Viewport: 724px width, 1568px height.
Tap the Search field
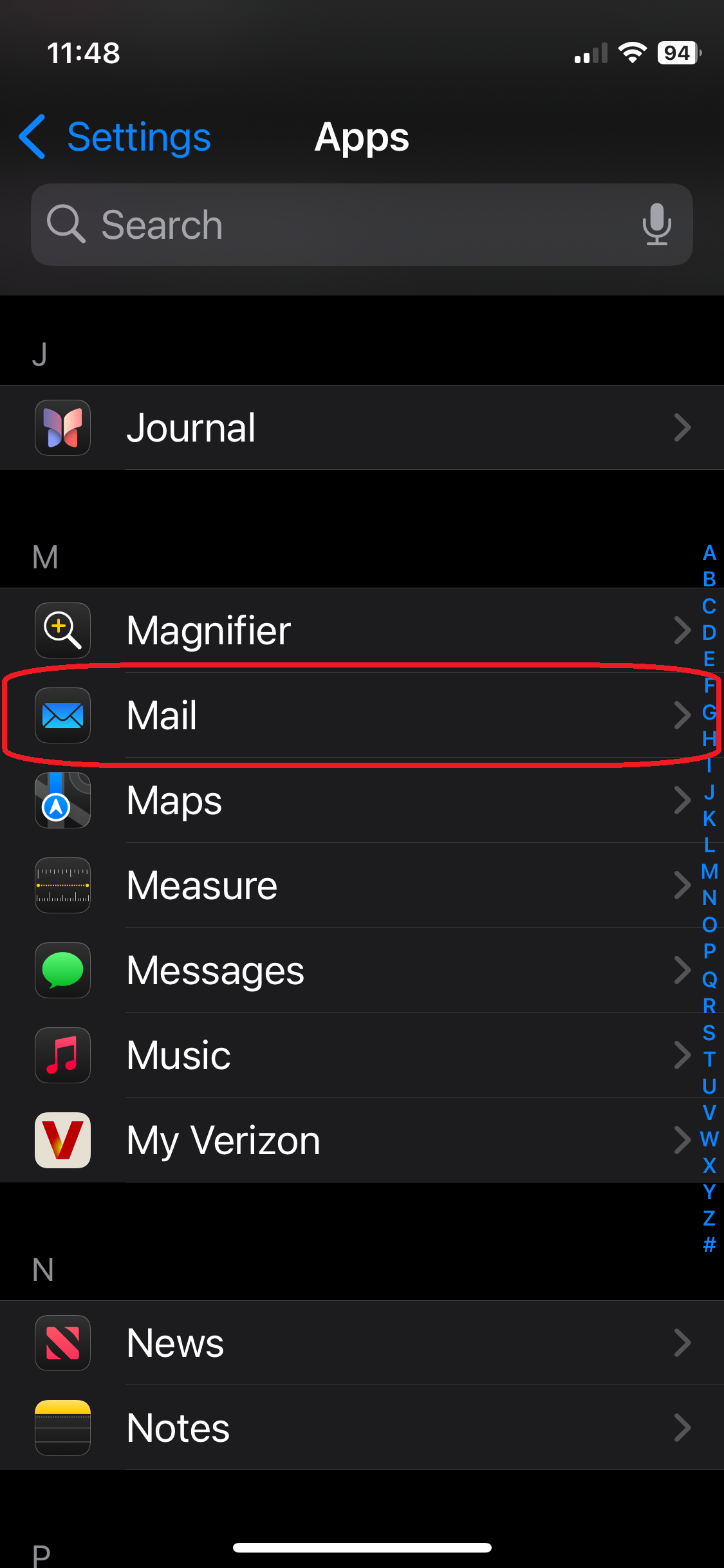pyautogui.click(x=335, y=225)
